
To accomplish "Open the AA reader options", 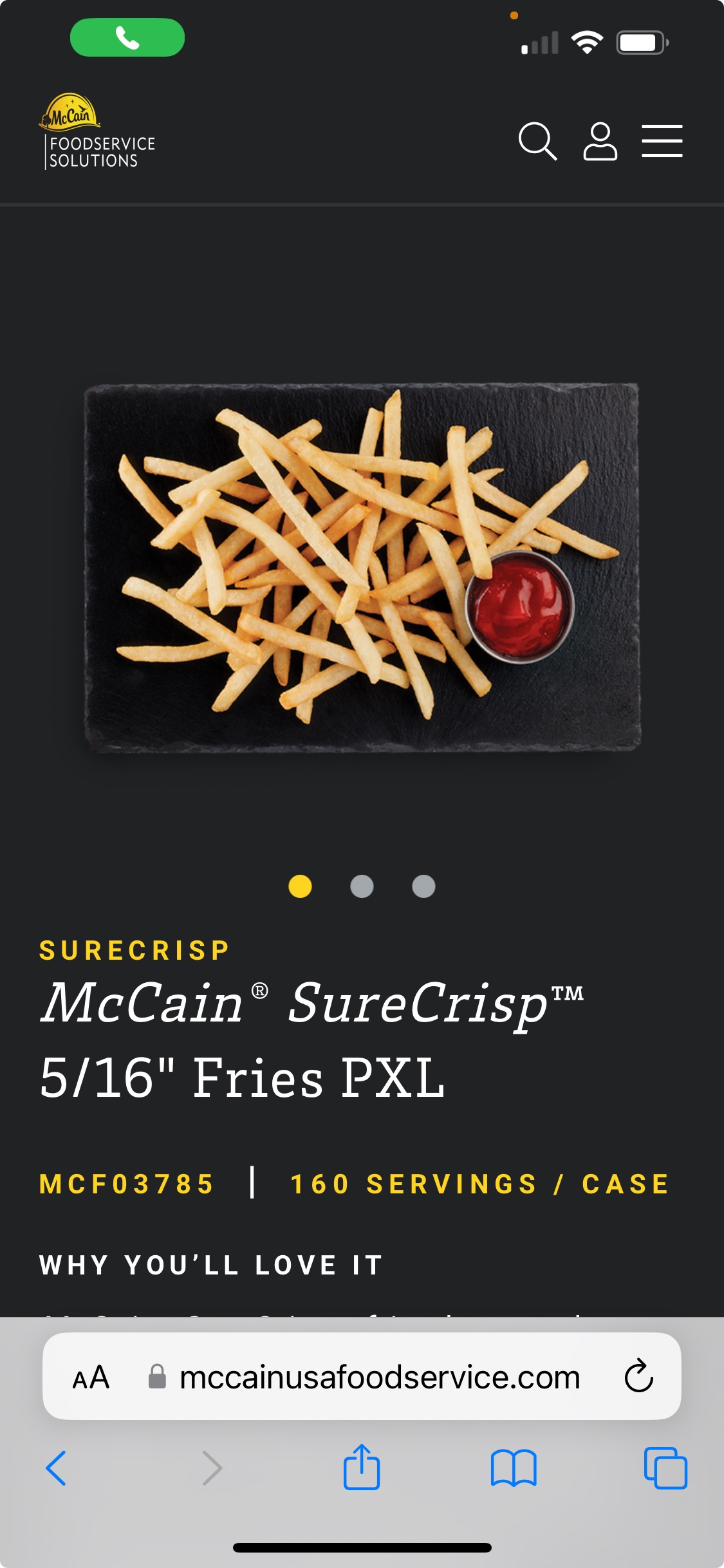I will (x=91, y=1377).
